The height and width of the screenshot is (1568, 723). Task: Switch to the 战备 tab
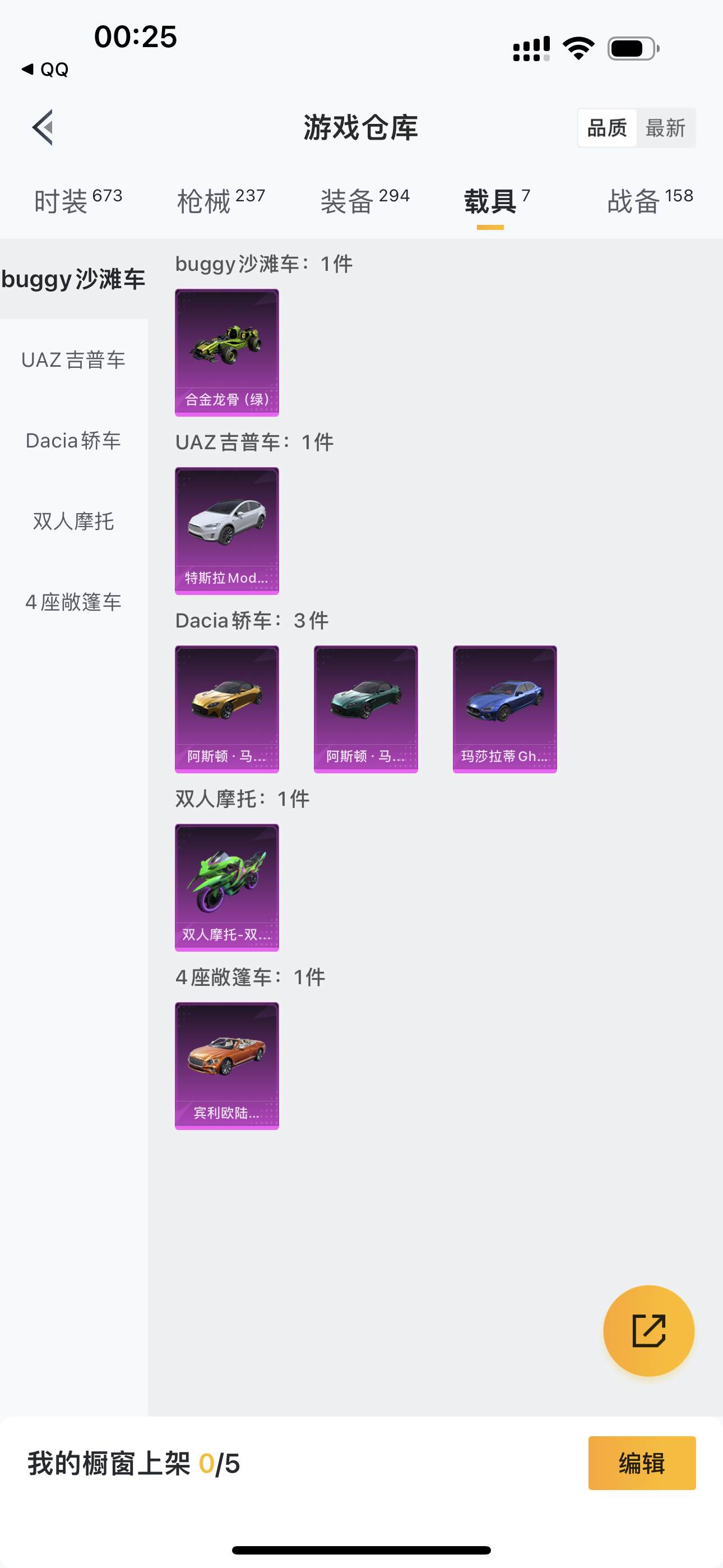tap(650, 201)
